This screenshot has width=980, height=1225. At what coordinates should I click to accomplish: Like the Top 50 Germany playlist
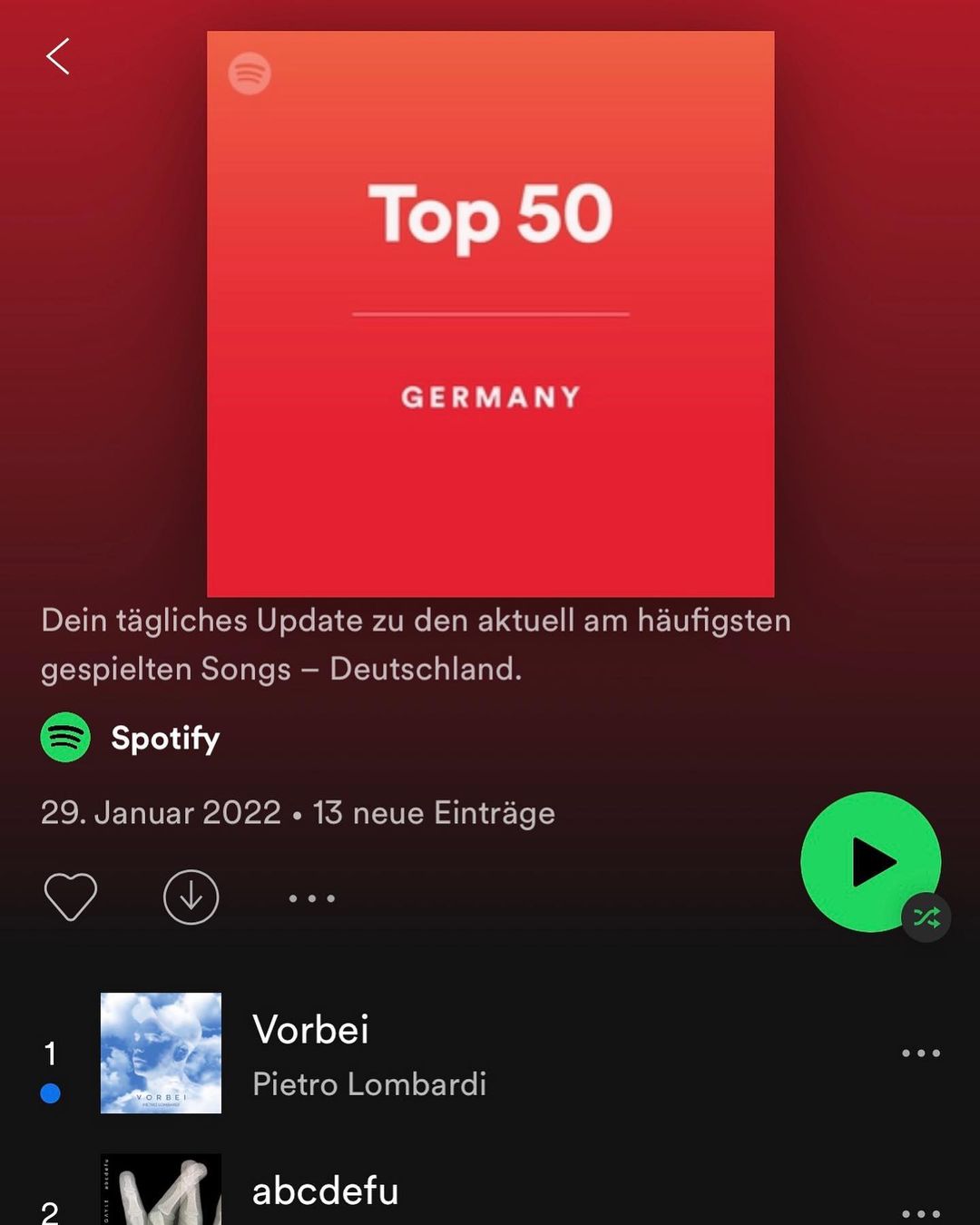(x=71, y=897)
